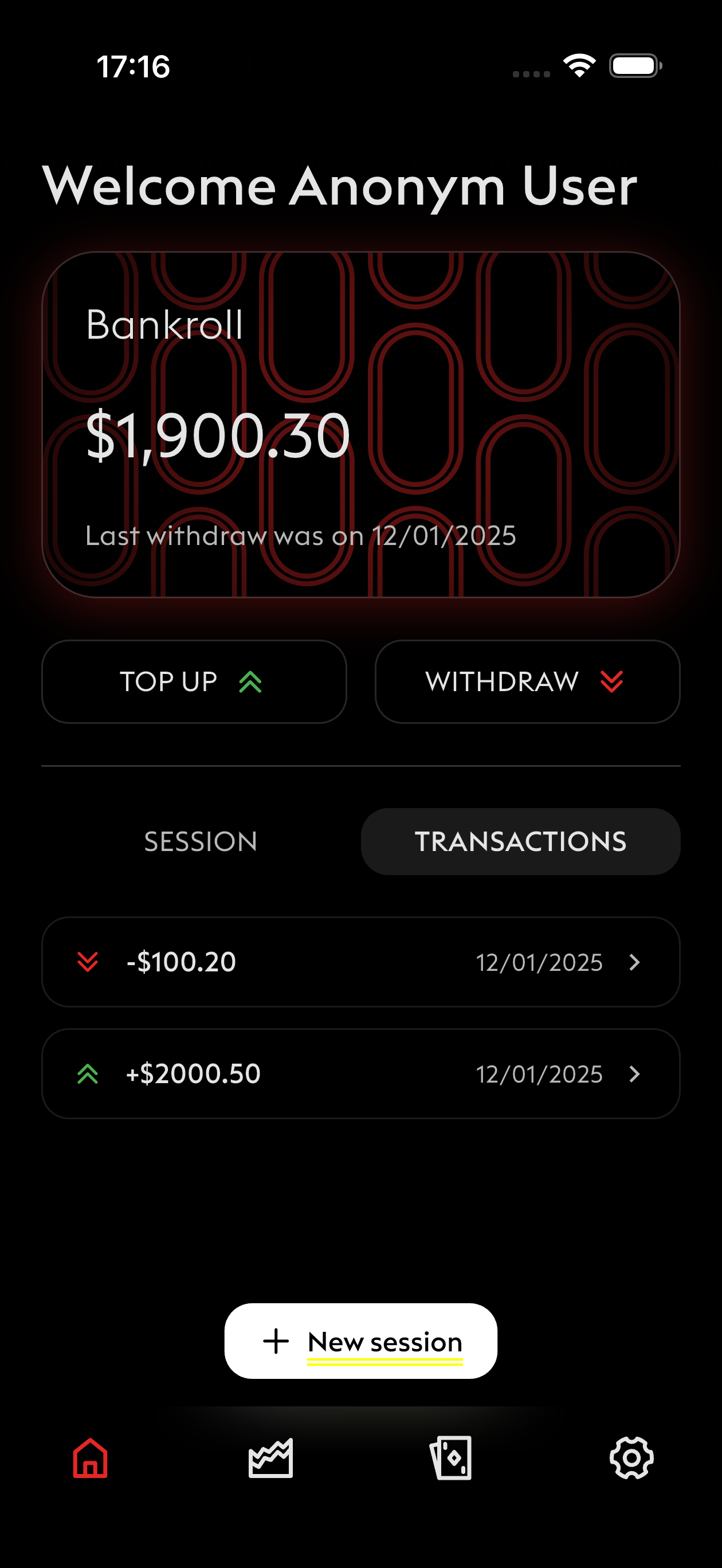Select the TRANSACTIONS tab

(520, 841)
